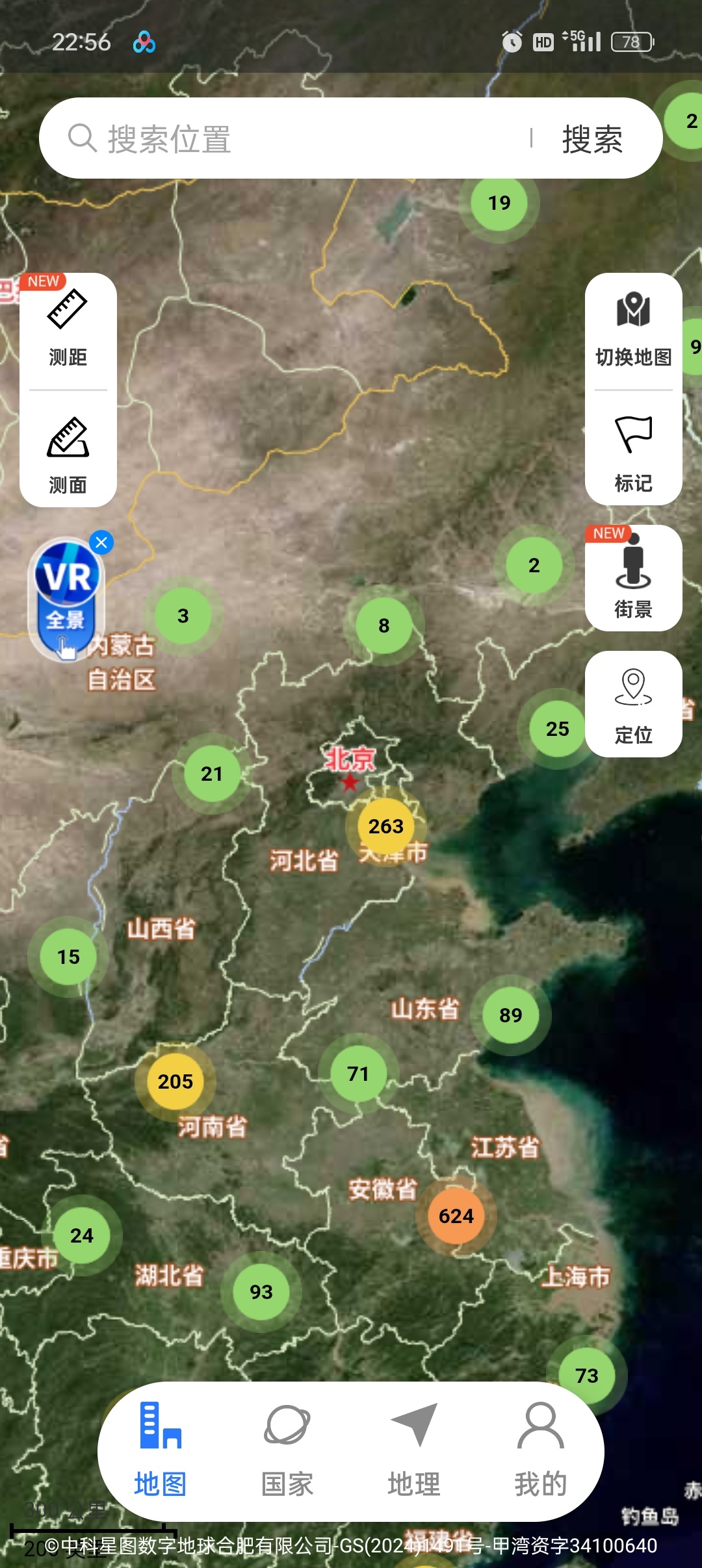This screenshot has width=702, height=1568.
Task: Expand the yellow 263 cluster near 北京
Action: tap(386, 826)
